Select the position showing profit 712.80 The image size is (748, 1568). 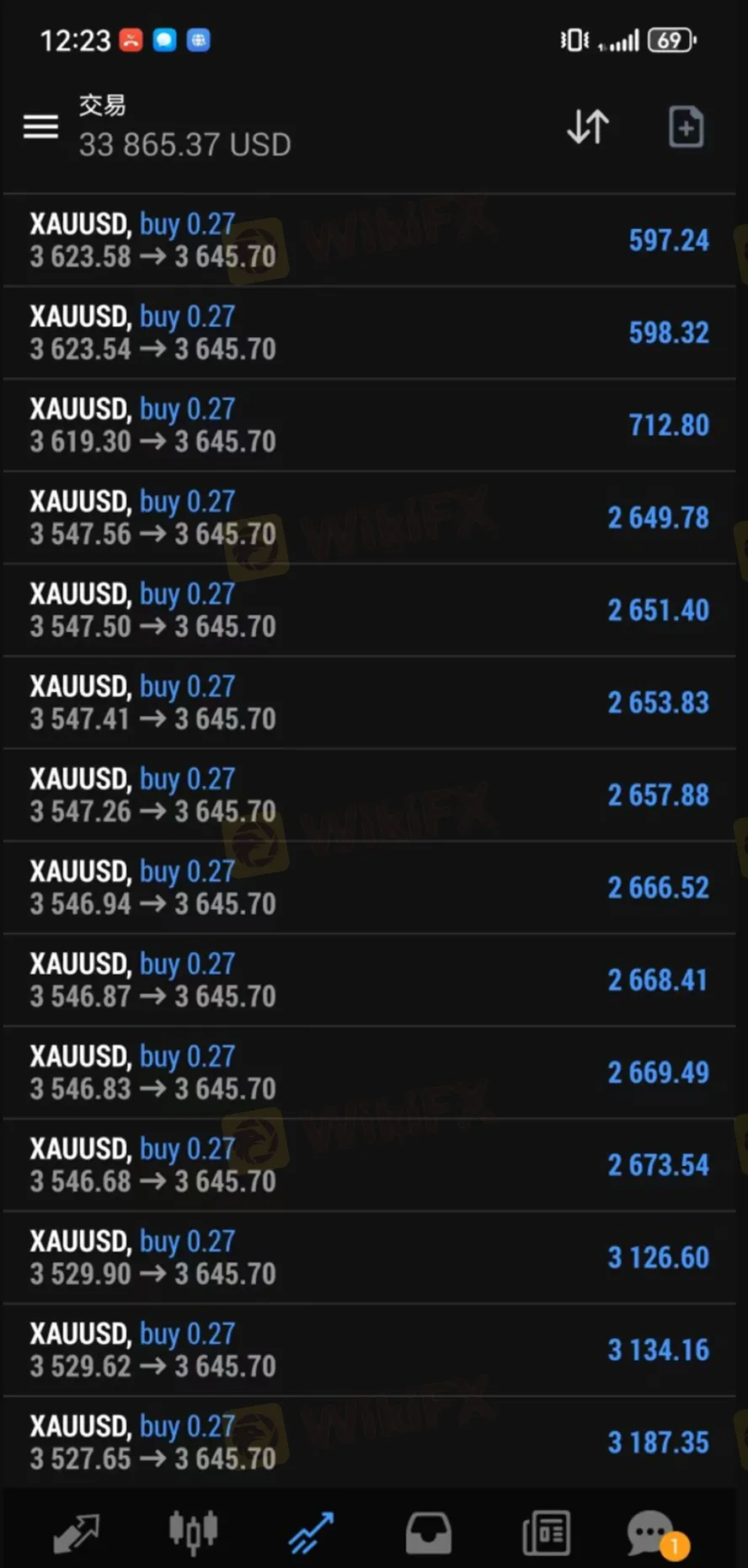(x=370, y=425)
